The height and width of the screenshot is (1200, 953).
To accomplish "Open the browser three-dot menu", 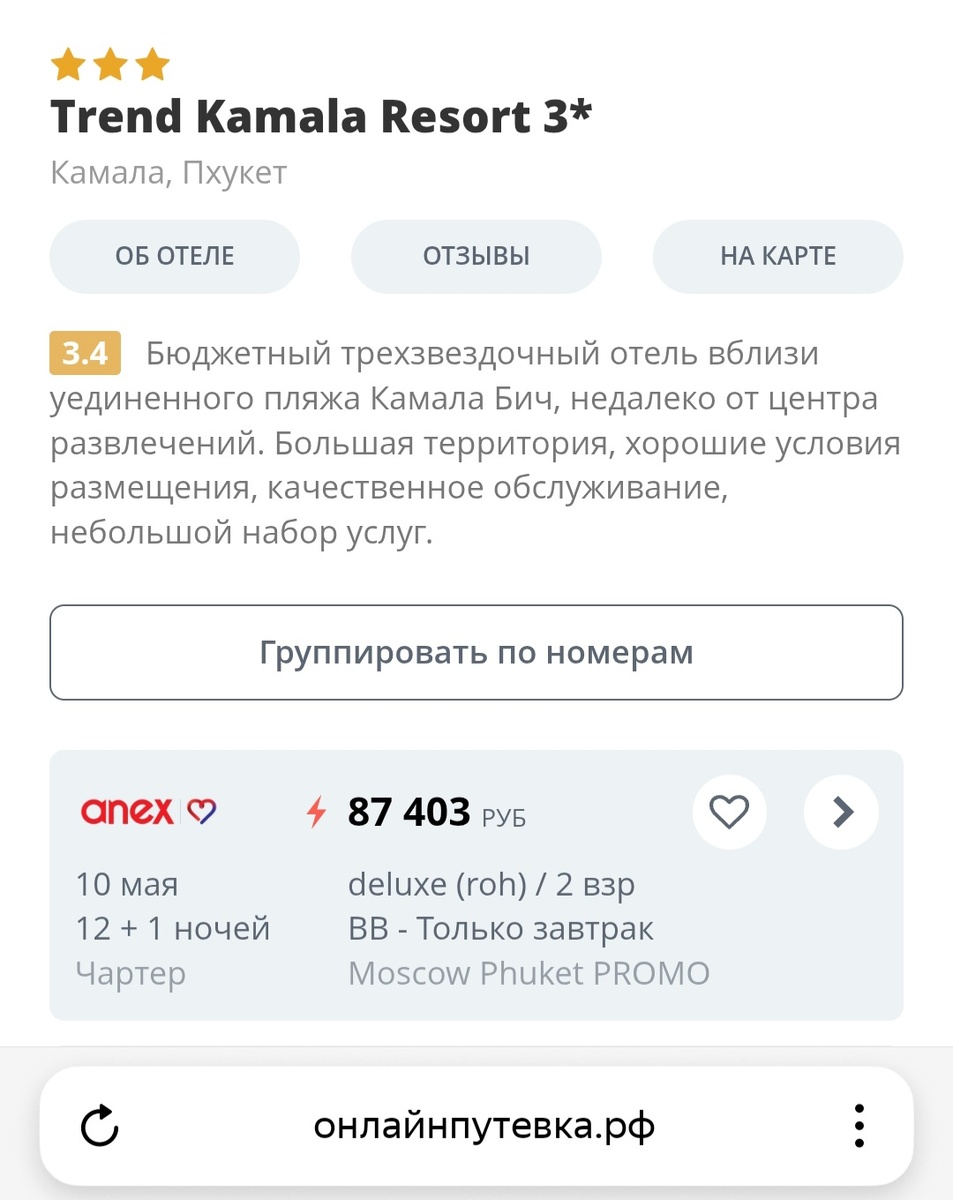I will click(858, 1124).
